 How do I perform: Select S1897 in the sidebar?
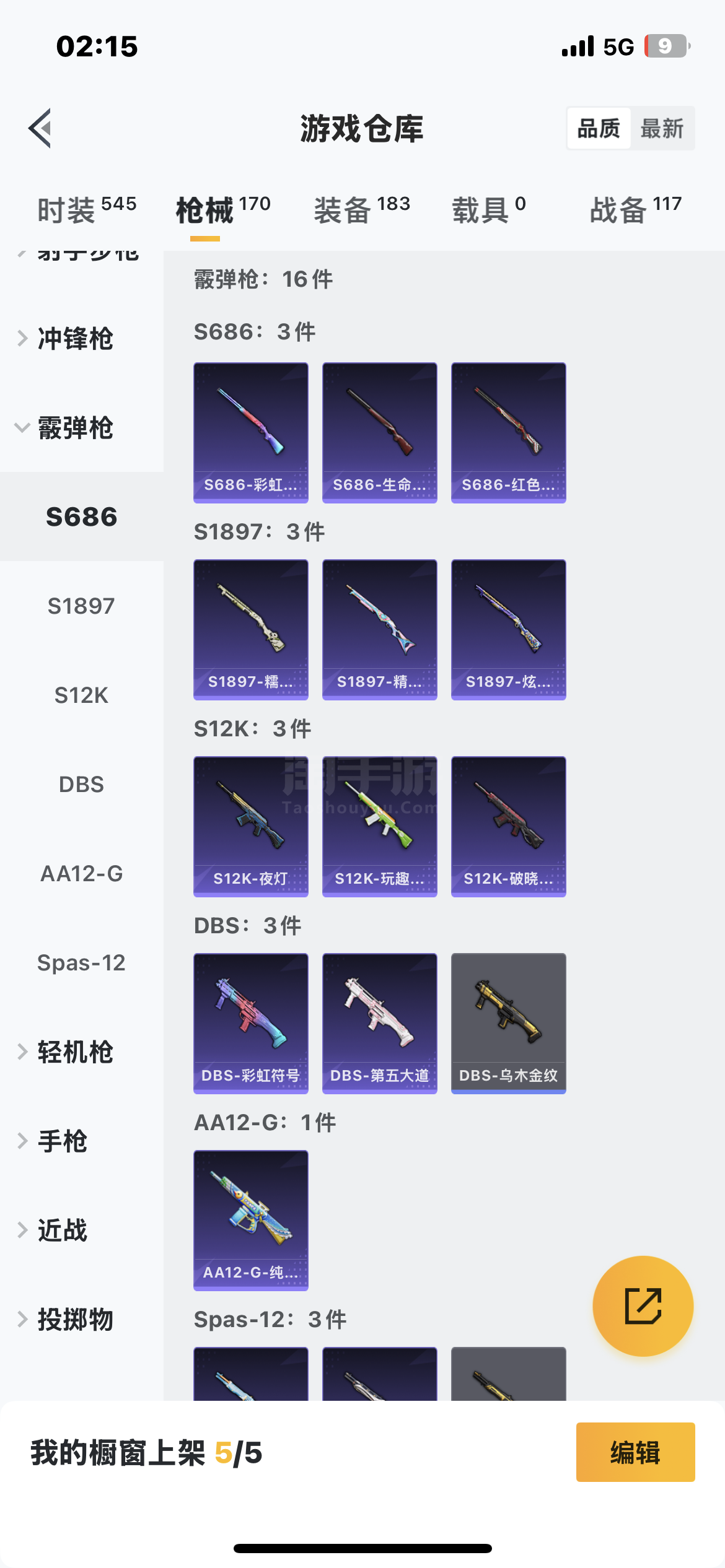click(81, 606)
